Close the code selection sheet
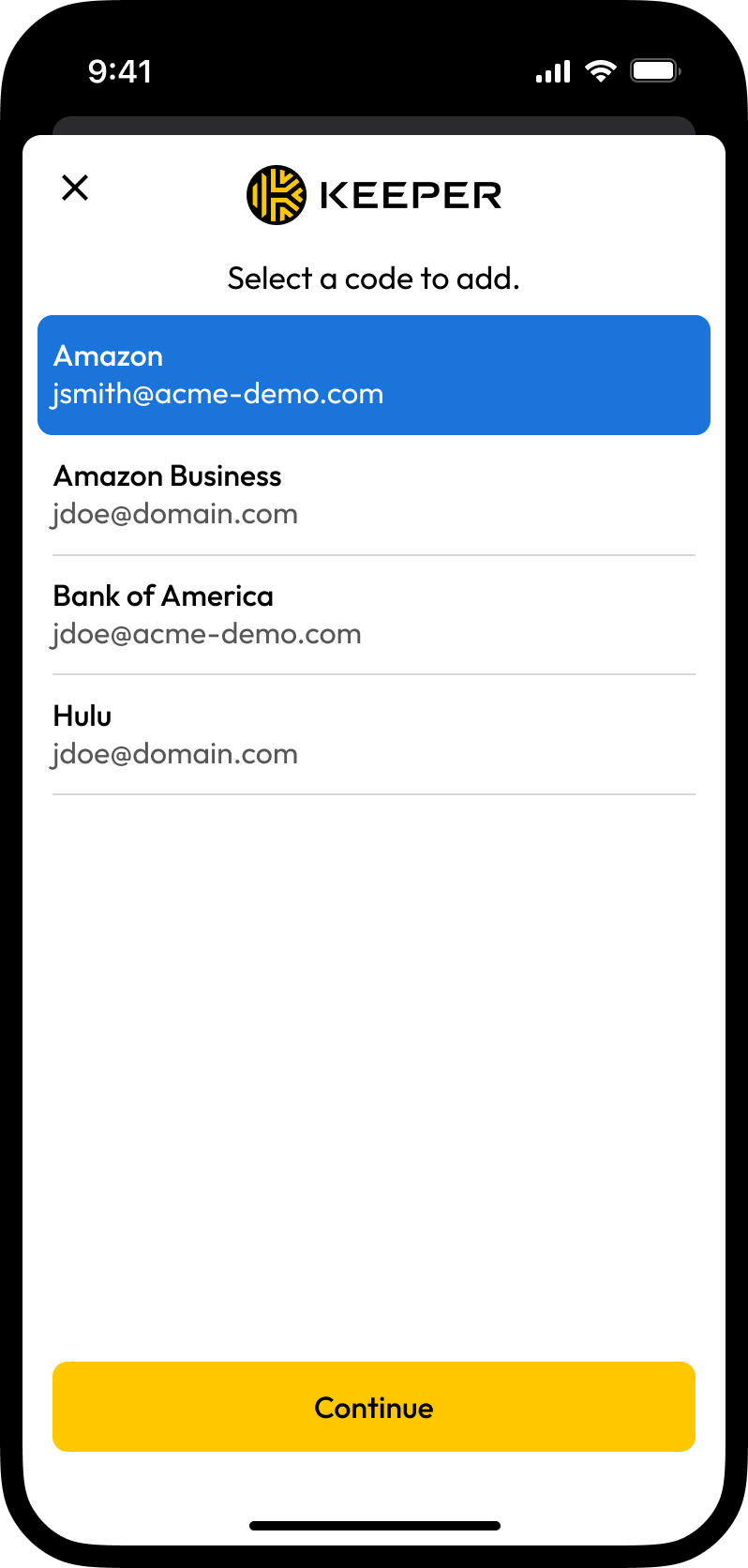The image size is (748, 1568). 75,188
